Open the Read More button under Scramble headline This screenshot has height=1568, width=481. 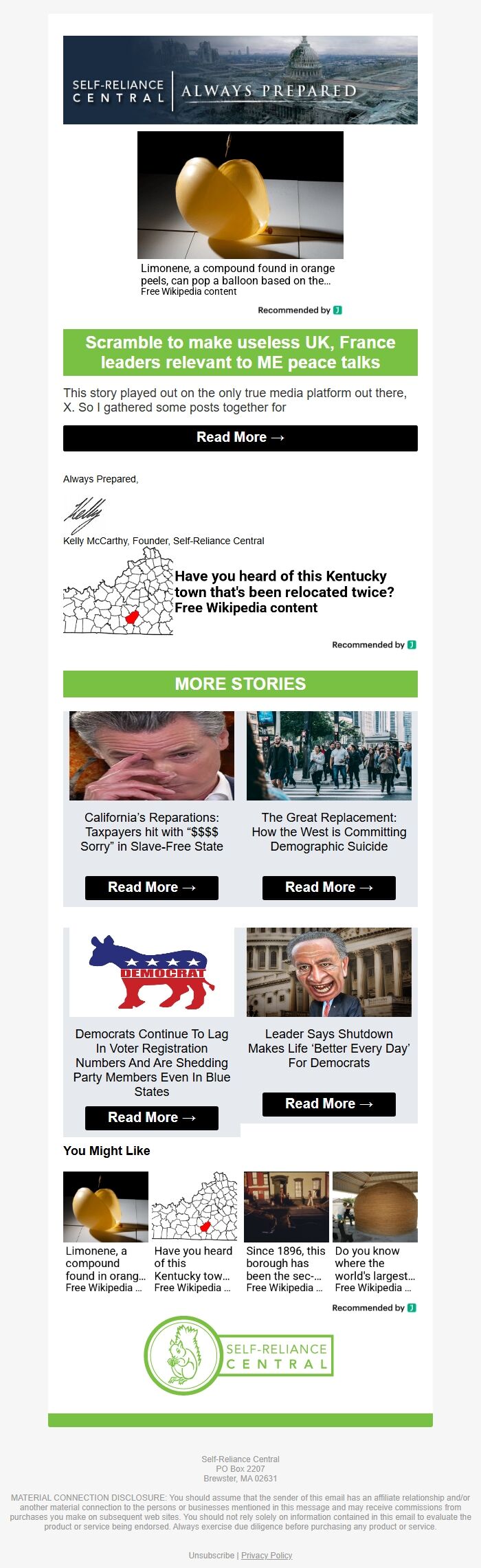(x=240, y=438)
